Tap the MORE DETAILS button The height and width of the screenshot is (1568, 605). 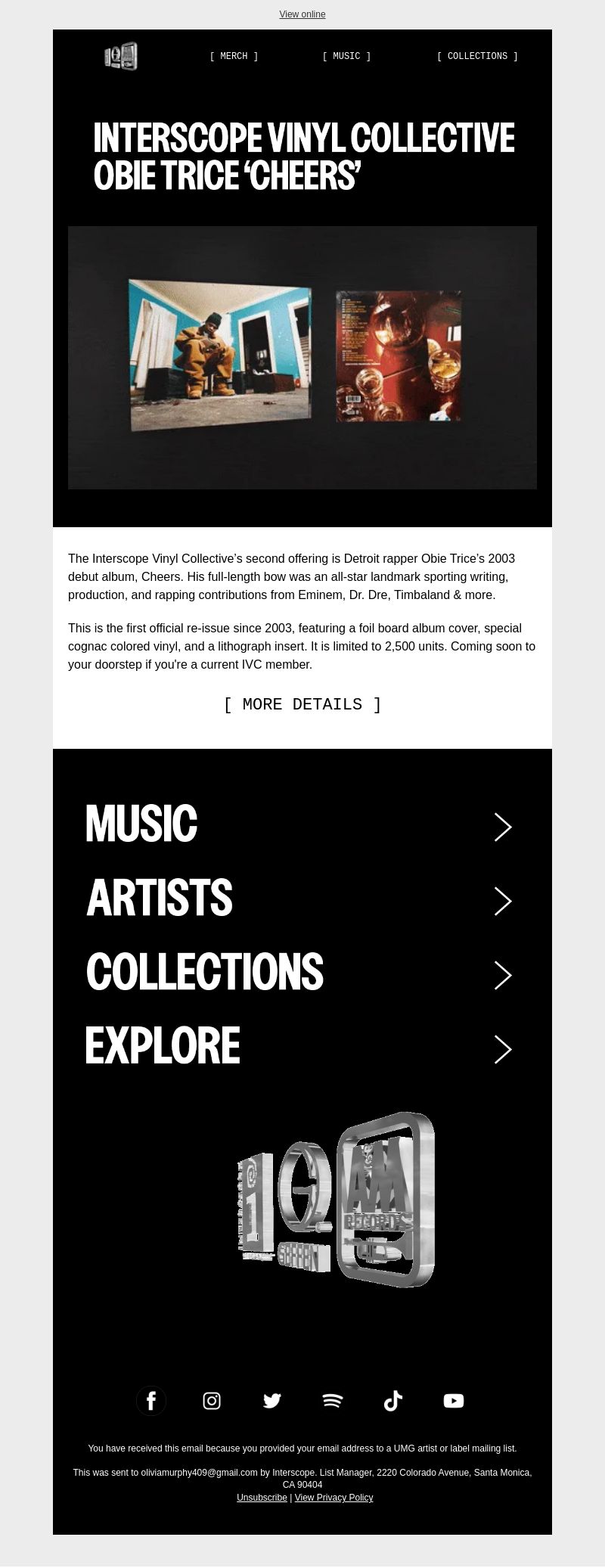(302, 704)
